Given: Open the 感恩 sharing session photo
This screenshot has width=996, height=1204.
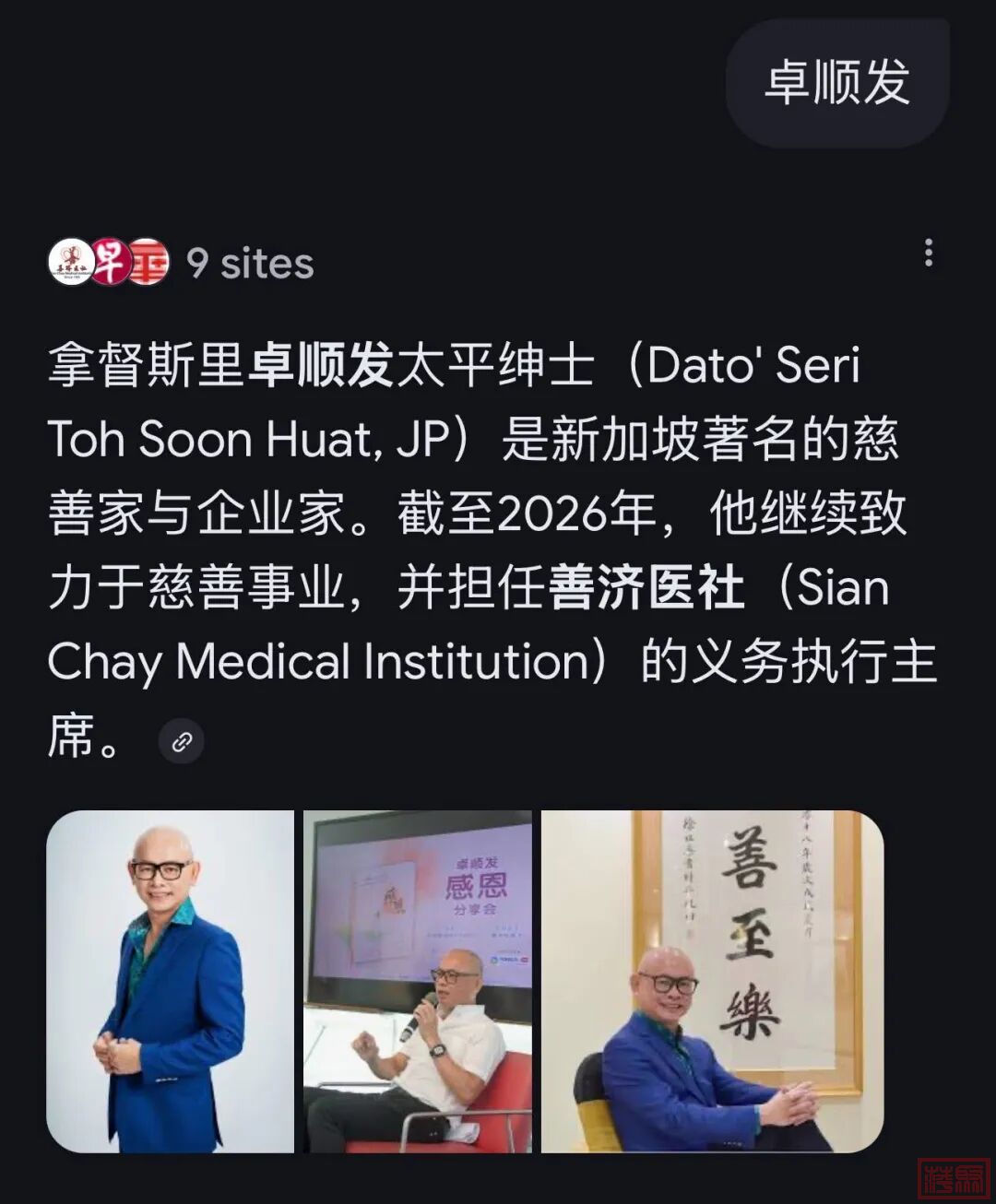Looking at the screenshot, I should click(x=418, y=981).
